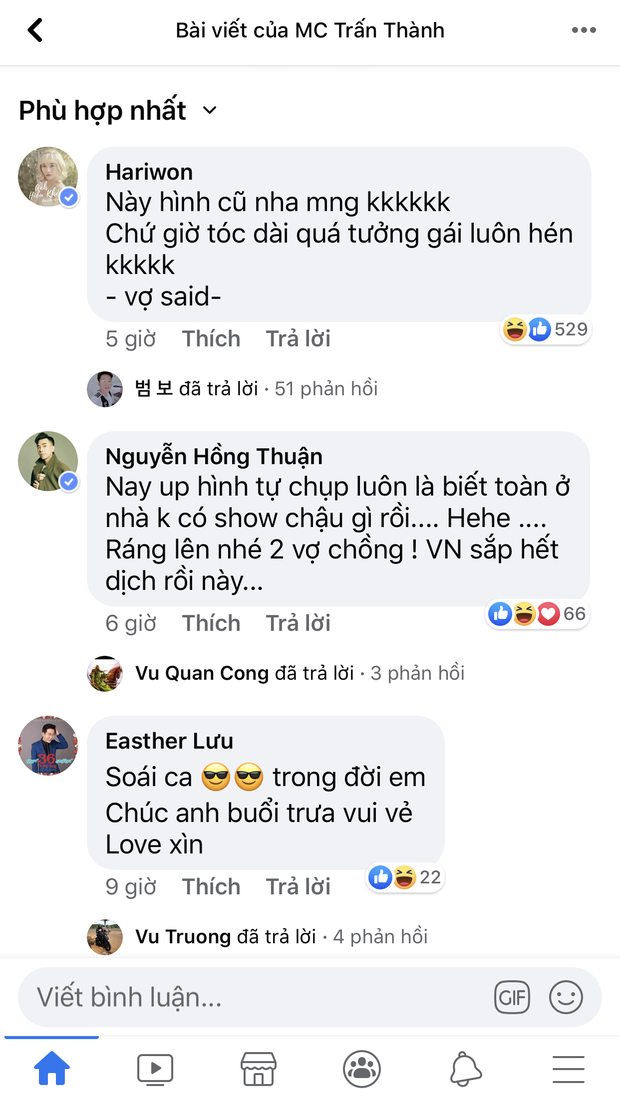620x1102 pixels.
Task: Switch to the Watch video tab
Action: 155,1069
